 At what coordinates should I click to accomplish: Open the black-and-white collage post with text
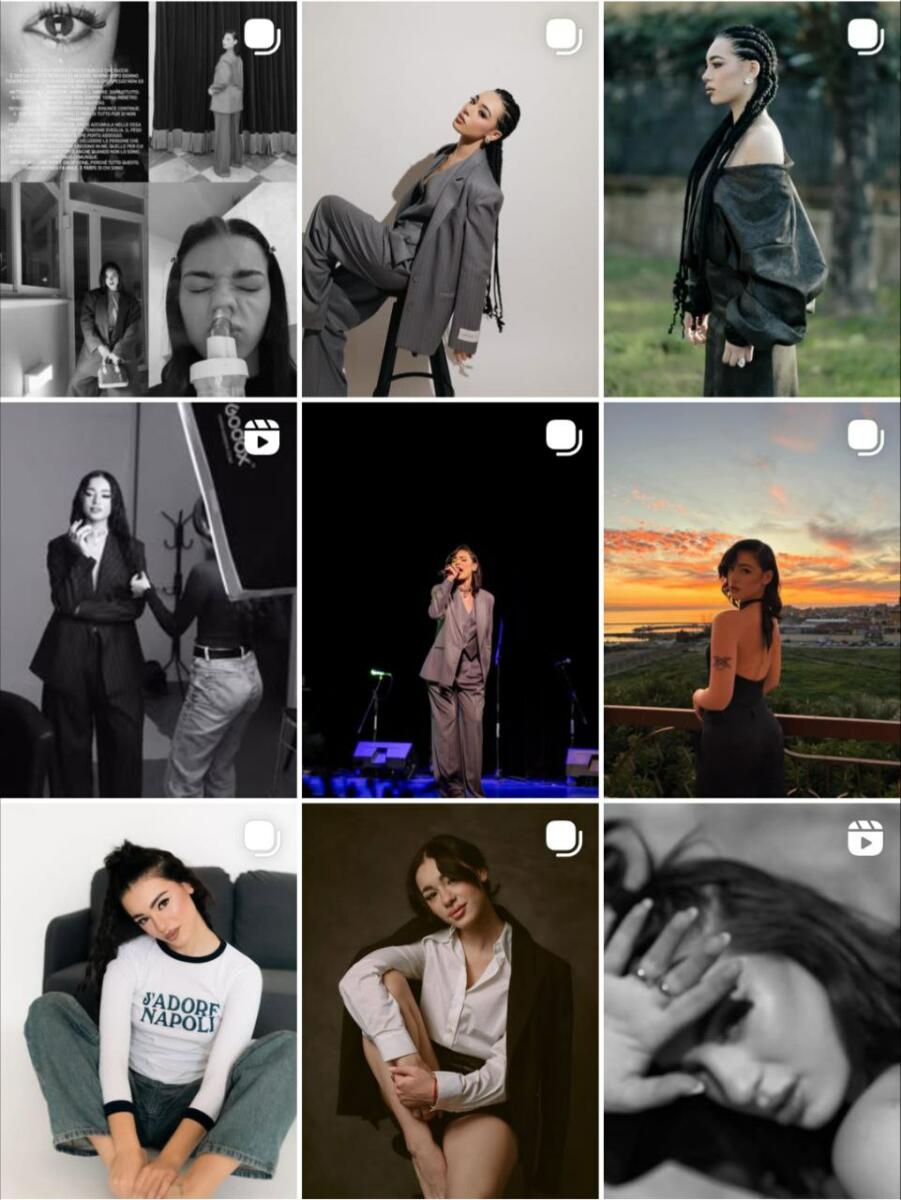coord(148,200)
